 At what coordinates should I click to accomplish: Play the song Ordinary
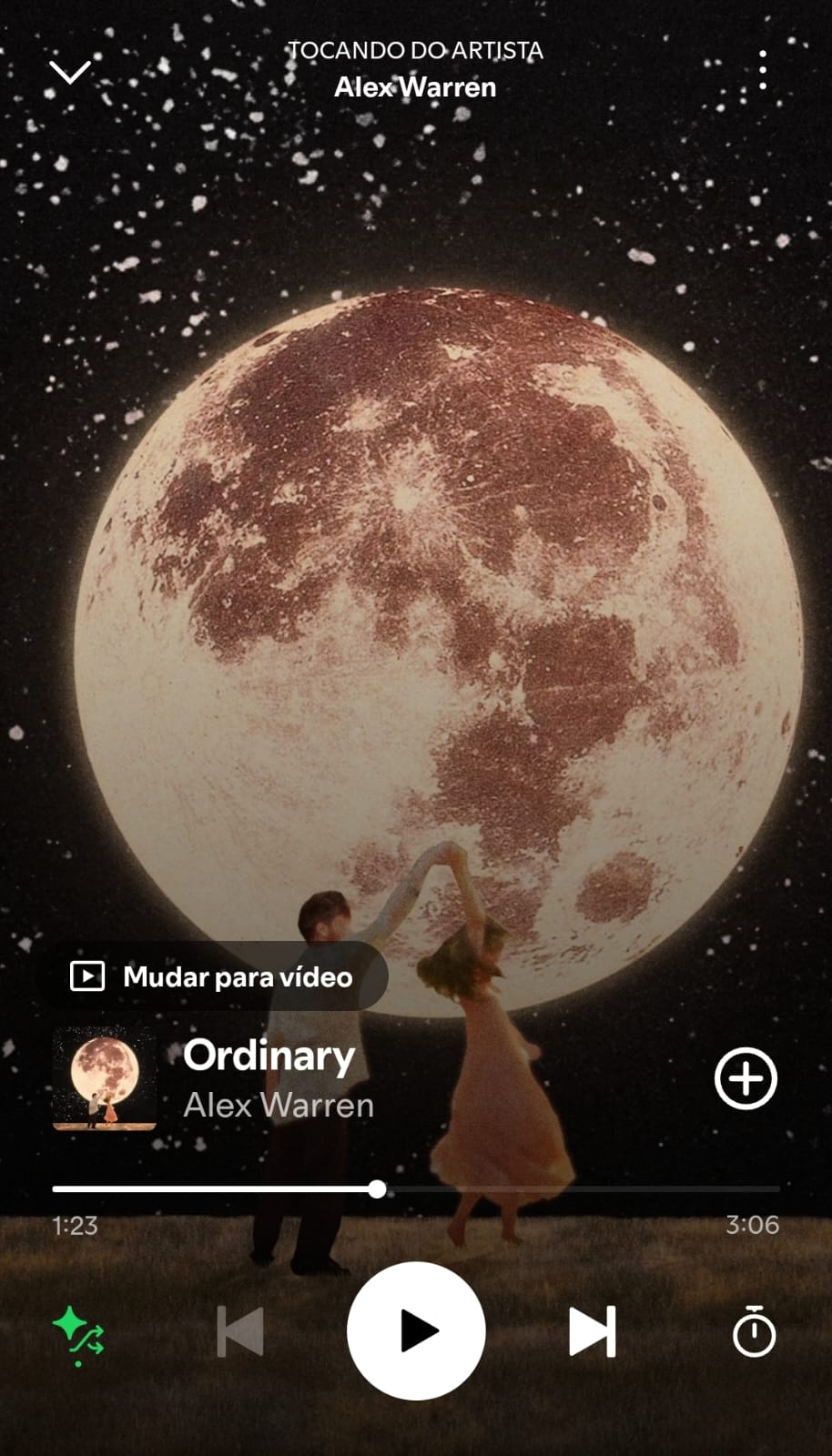[x=416, y=1330]
